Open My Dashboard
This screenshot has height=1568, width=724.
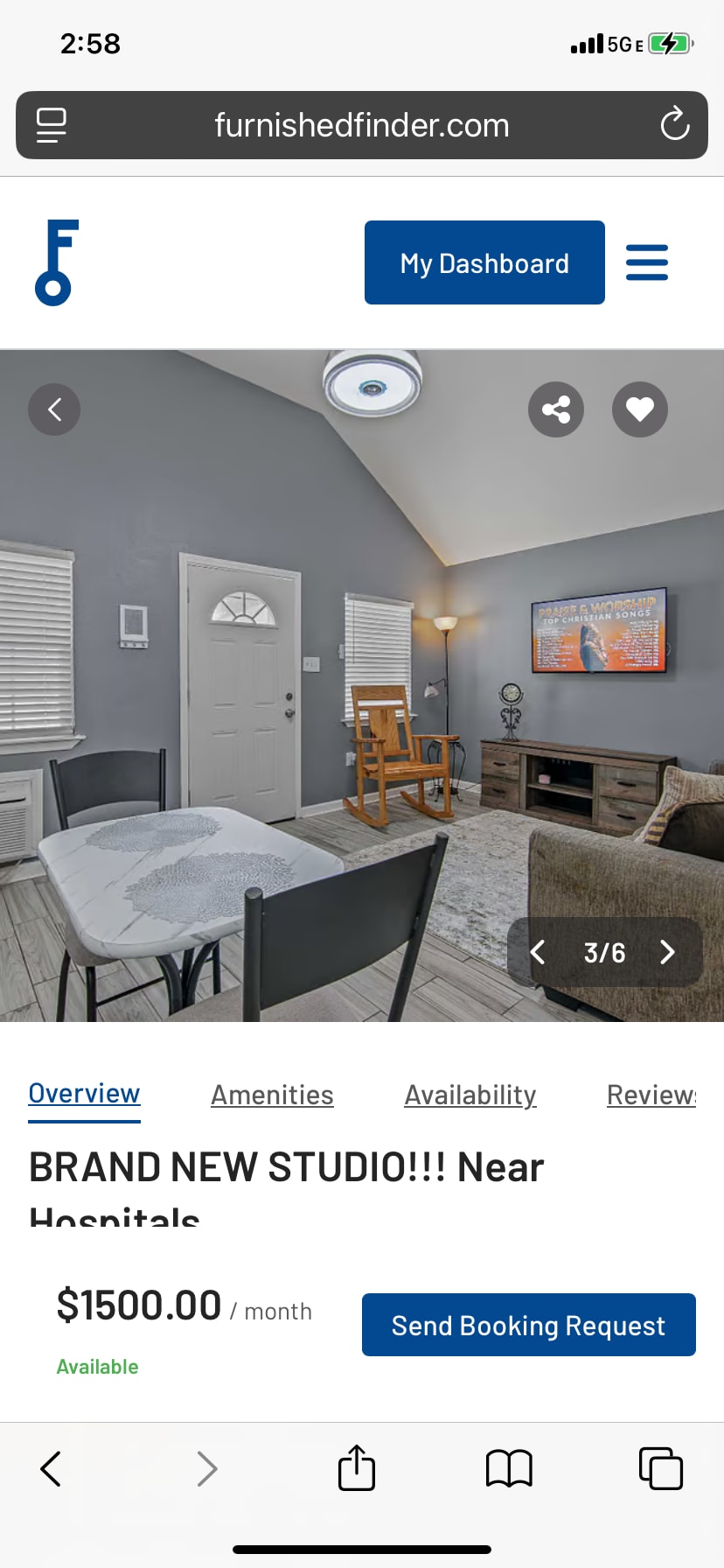click(x=484, y=262)
